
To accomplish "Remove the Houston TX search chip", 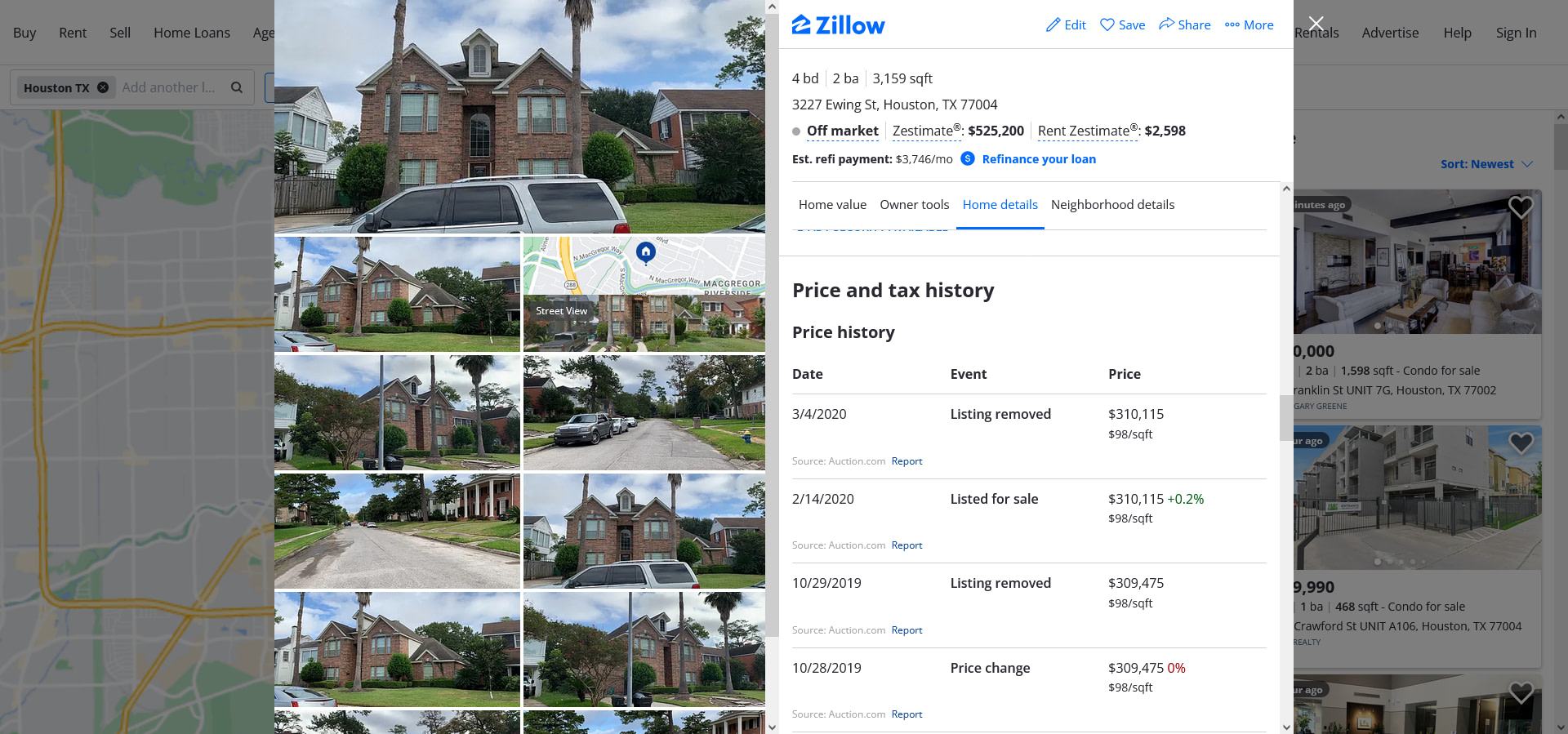I will pos(103,87).
